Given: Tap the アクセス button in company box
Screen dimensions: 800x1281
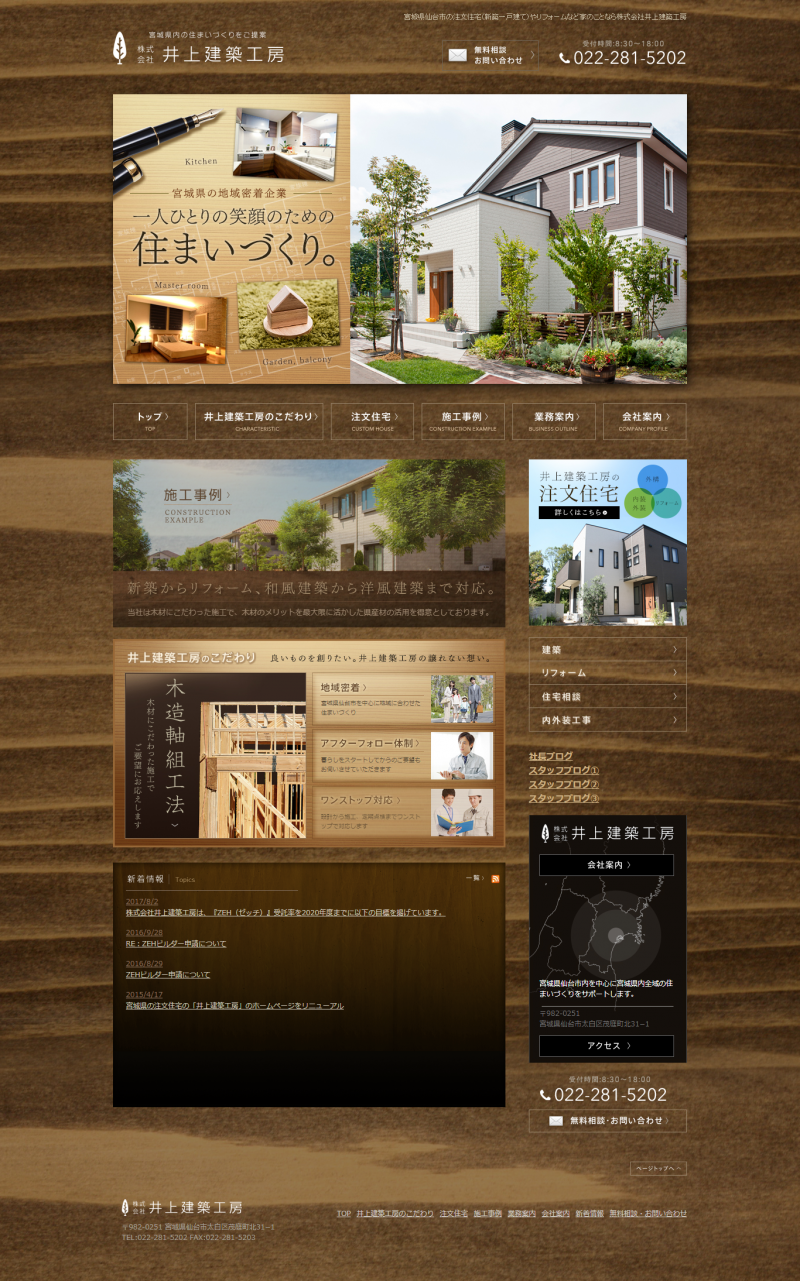Looking at the screenshot, I should click(606, 1045).
